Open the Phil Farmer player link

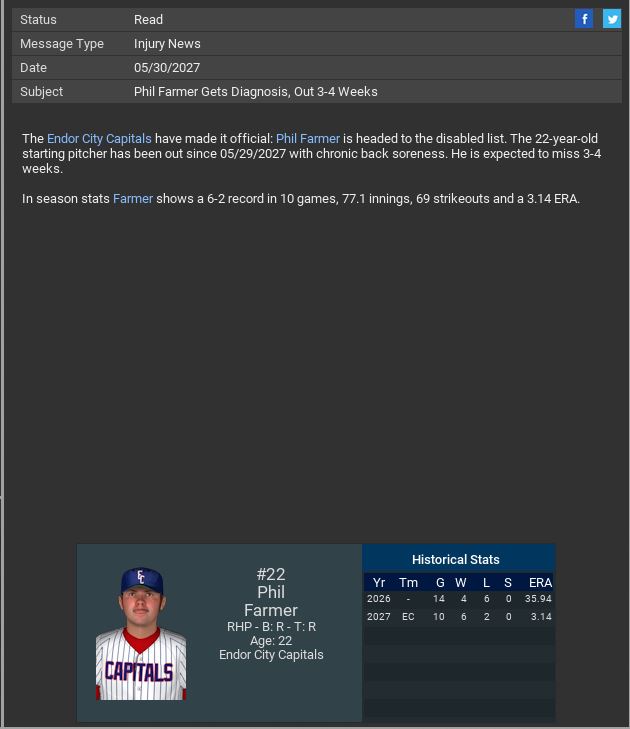[x=308, y=139]
